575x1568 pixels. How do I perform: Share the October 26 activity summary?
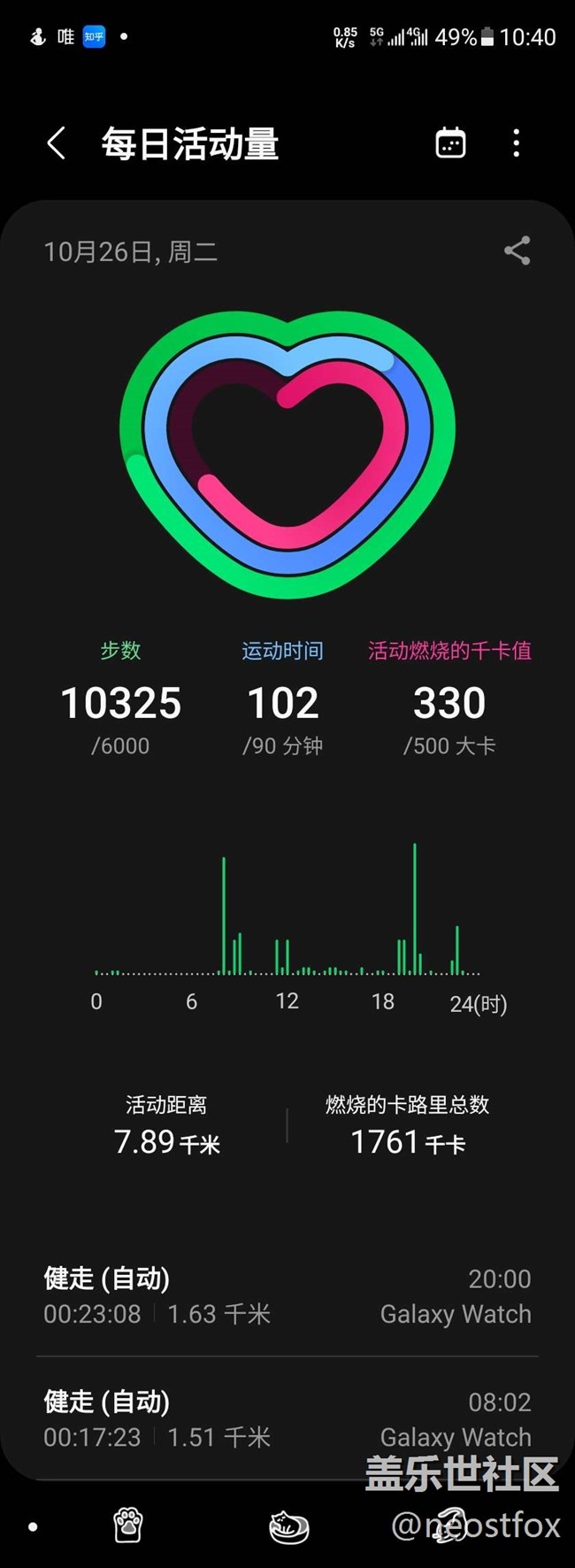pos(517,251)
